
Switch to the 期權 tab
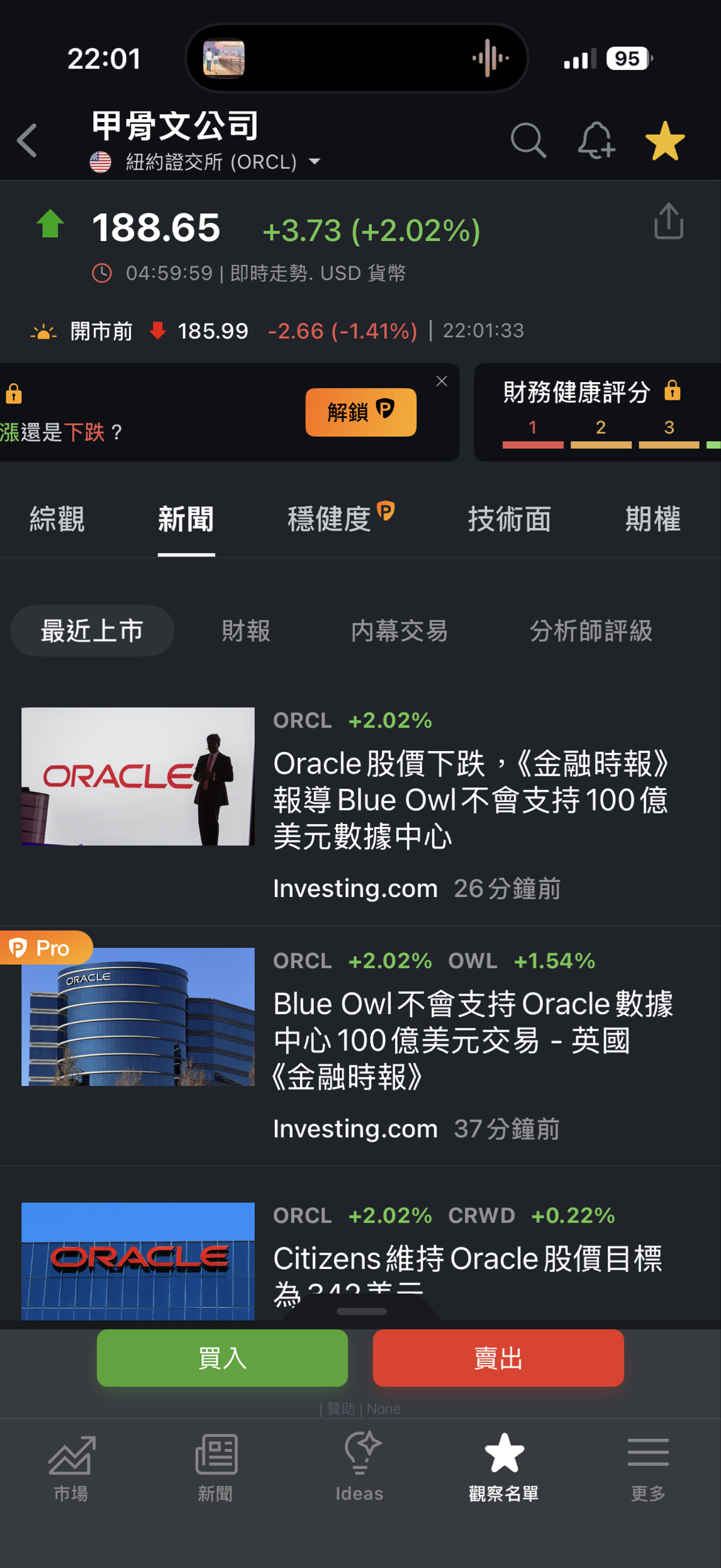click(652, 519)
